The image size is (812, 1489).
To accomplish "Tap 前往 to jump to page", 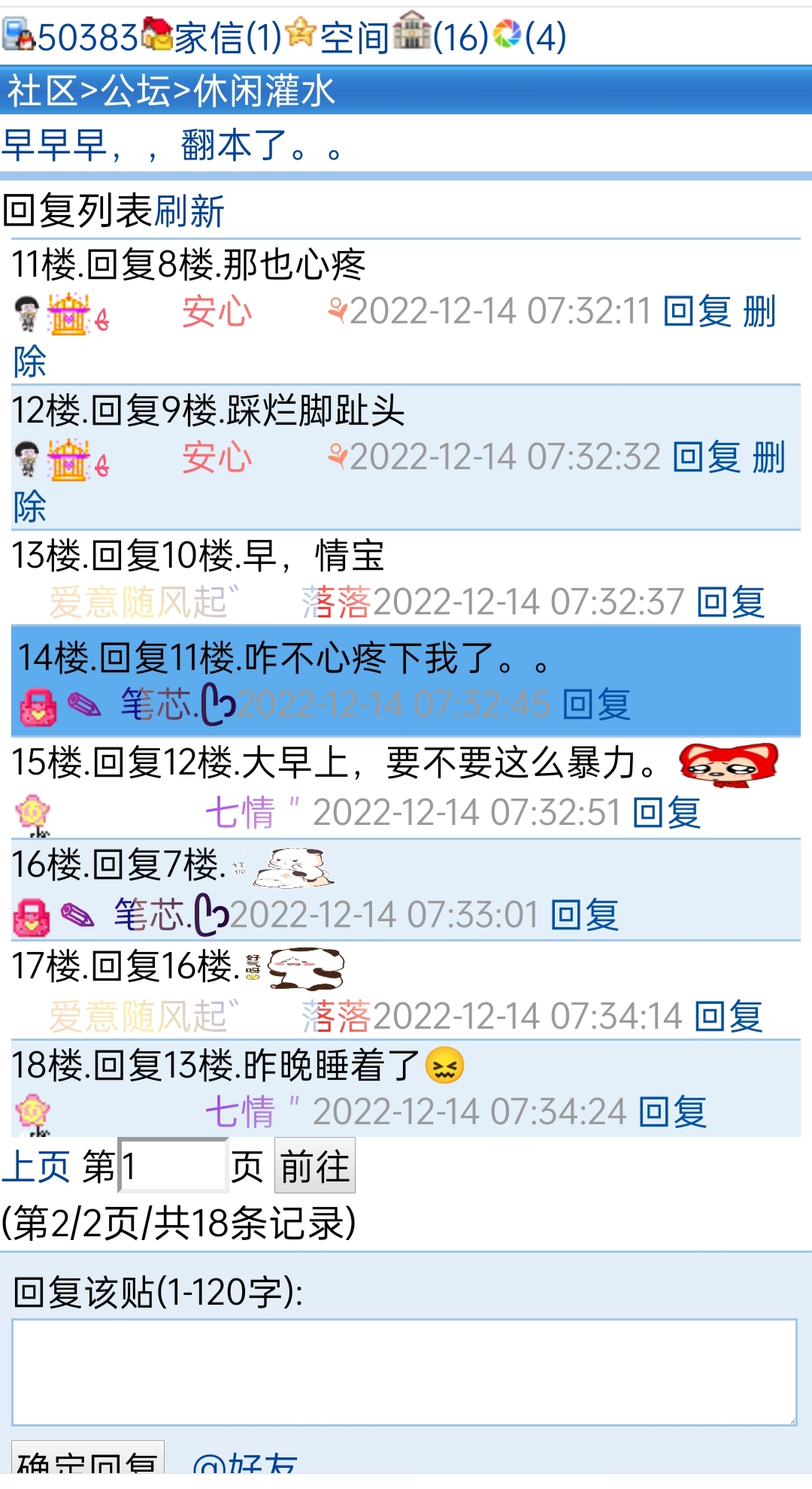I will [314, 1166].
